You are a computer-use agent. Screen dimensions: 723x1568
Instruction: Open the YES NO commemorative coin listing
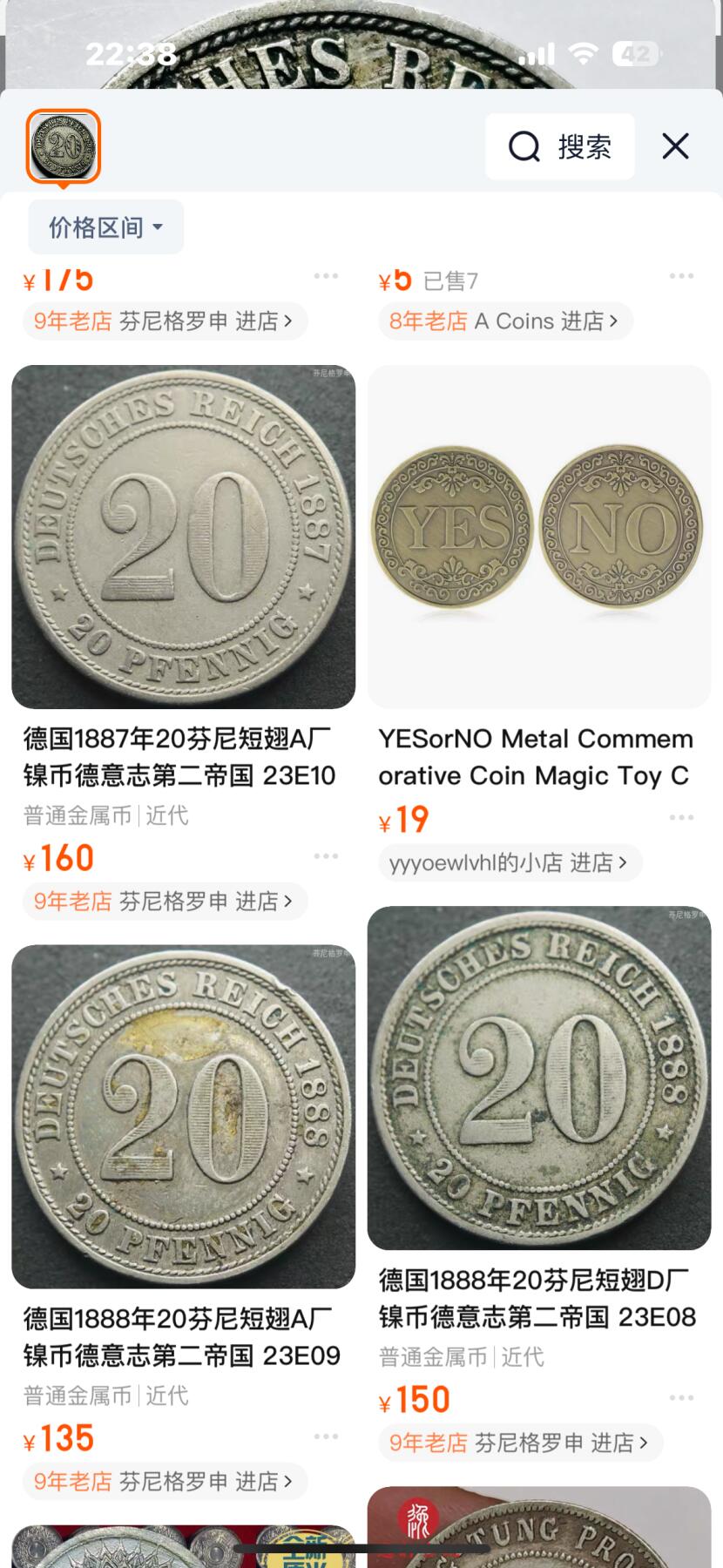(x=538, y=537)
